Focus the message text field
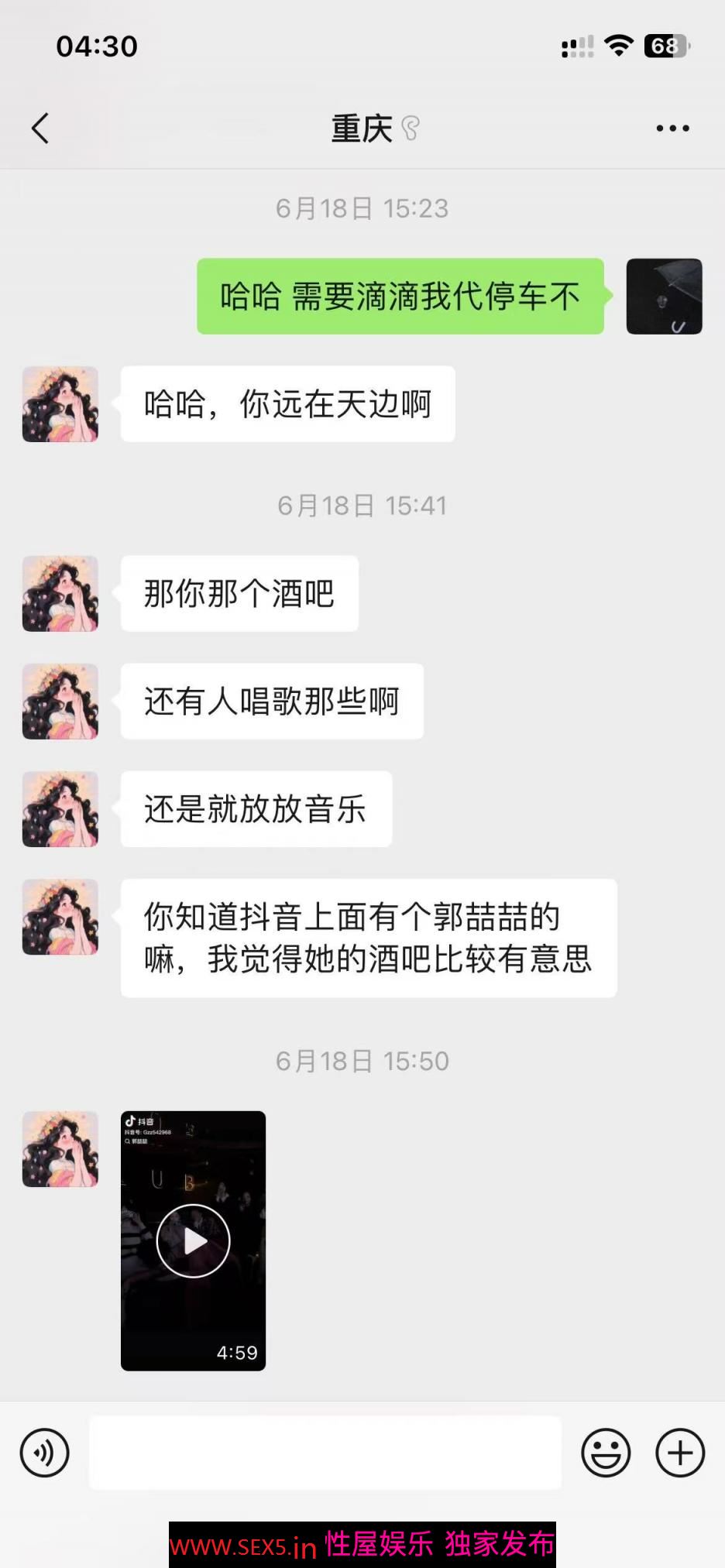 (325, 1453)
